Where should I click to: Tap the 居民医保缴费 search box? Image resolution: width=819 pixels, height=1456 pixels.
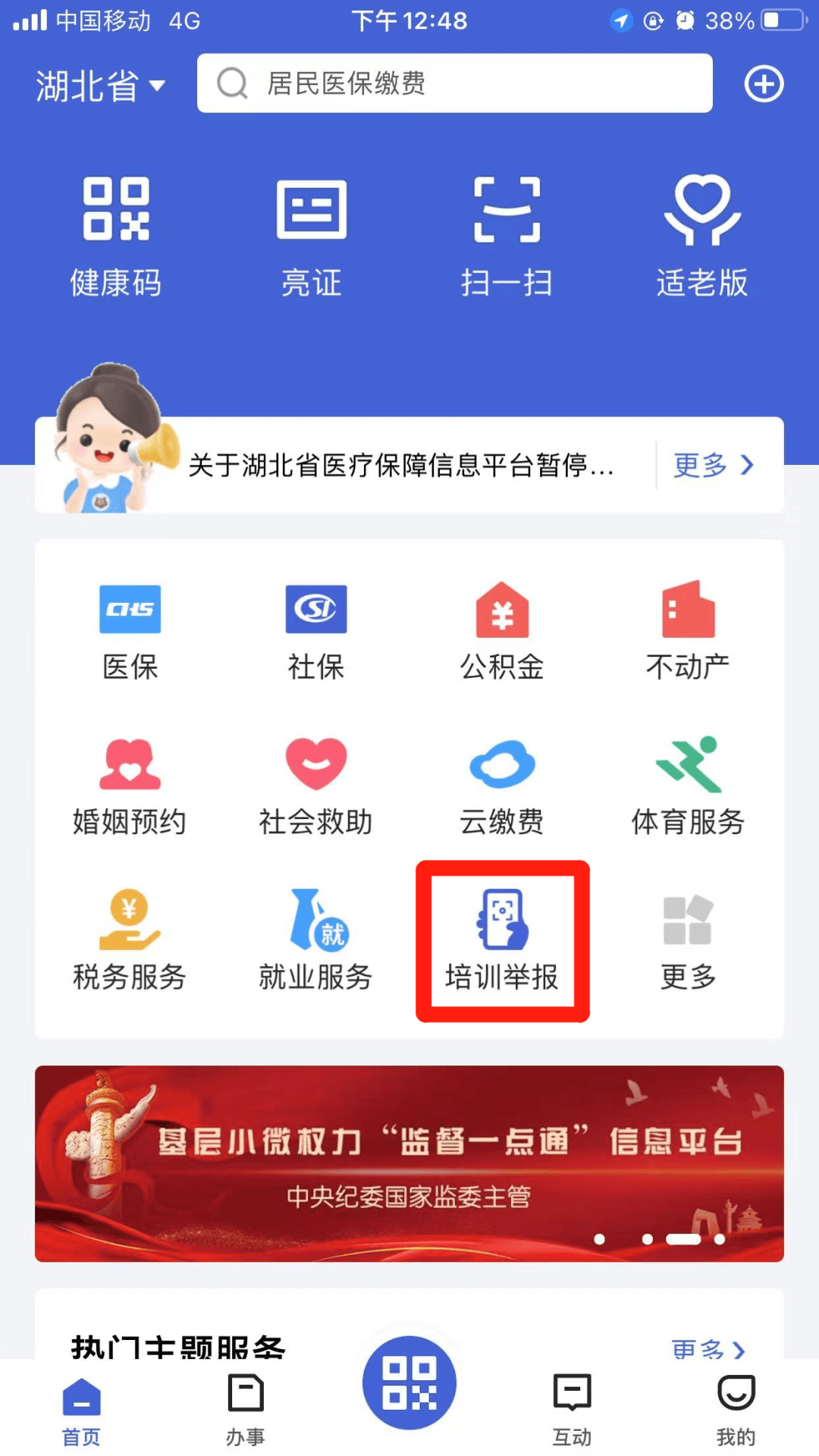coord(455,83)
